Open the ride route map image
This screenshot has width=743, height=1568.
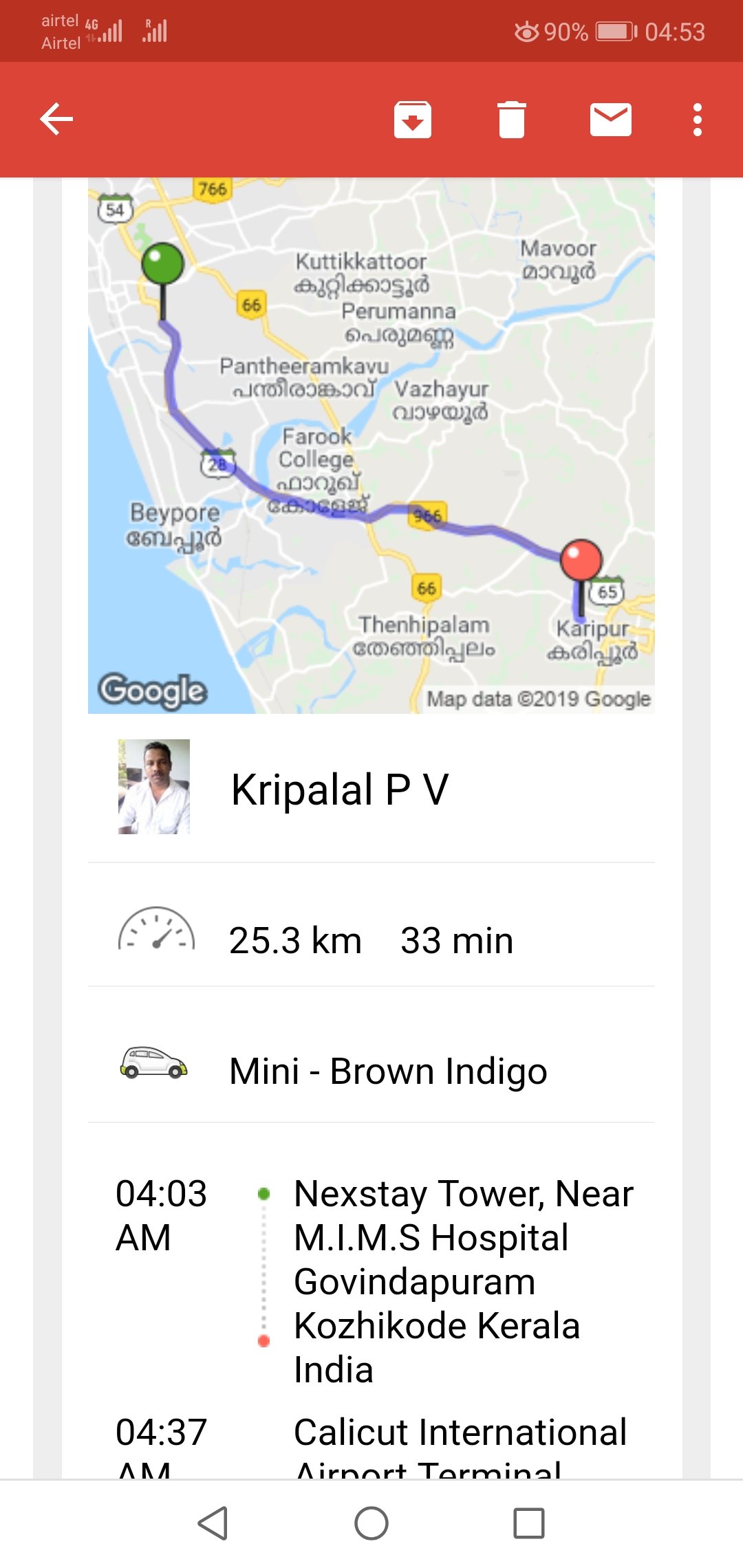pyautogui.click(x=371, y=446)
